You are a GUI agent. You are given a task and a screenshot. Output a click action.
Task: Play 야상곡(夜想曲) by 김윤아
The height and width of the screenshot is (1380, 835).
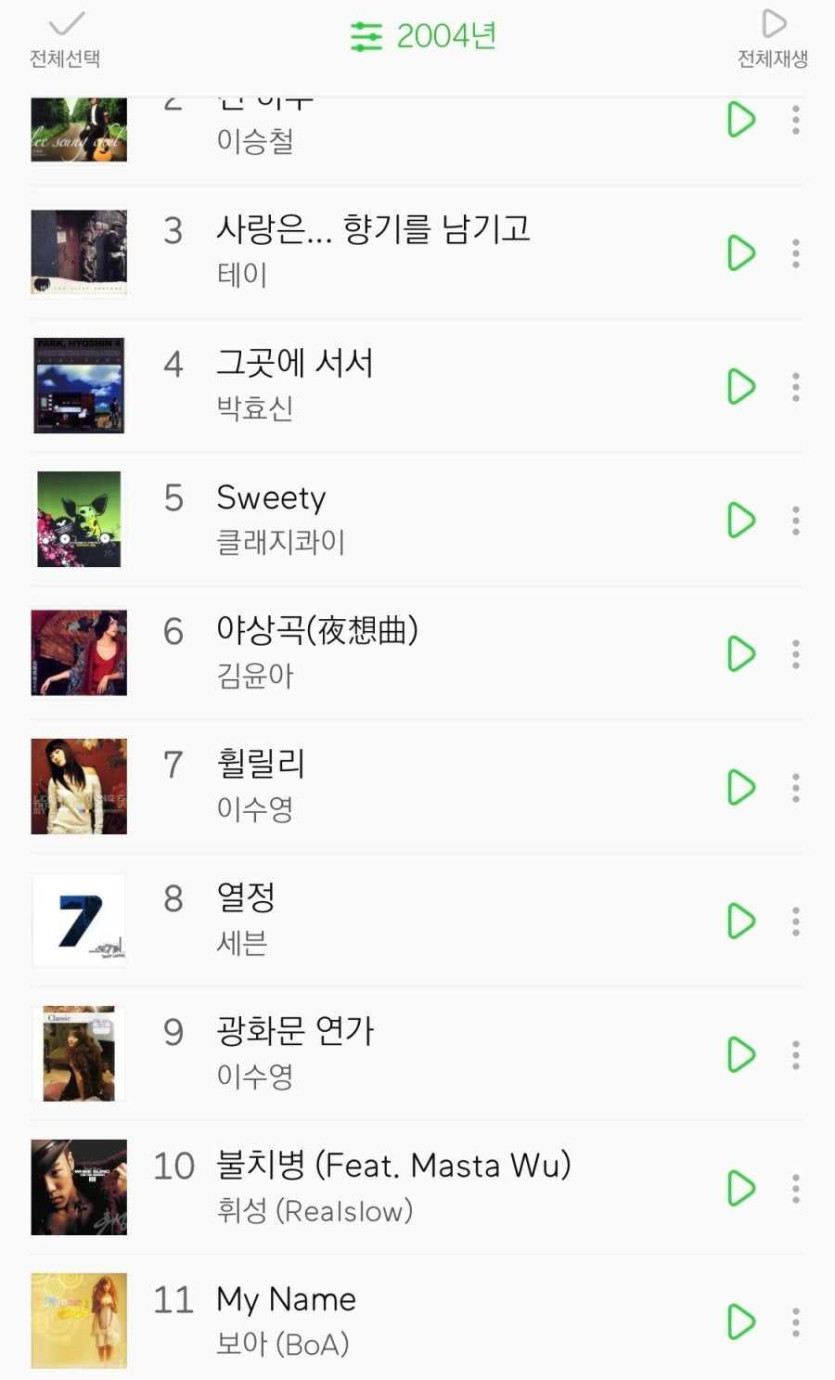(741, 654)
